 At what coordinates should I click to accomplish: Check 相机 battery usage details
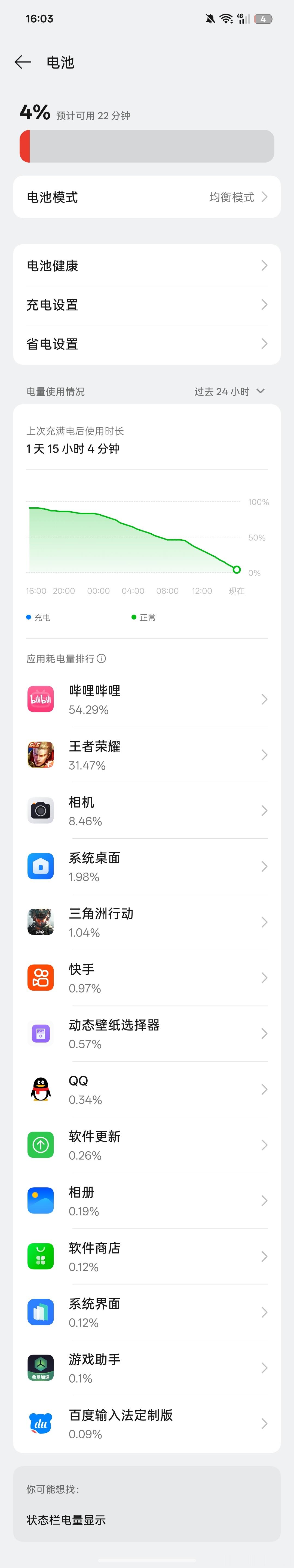click(x=147, y=811)
